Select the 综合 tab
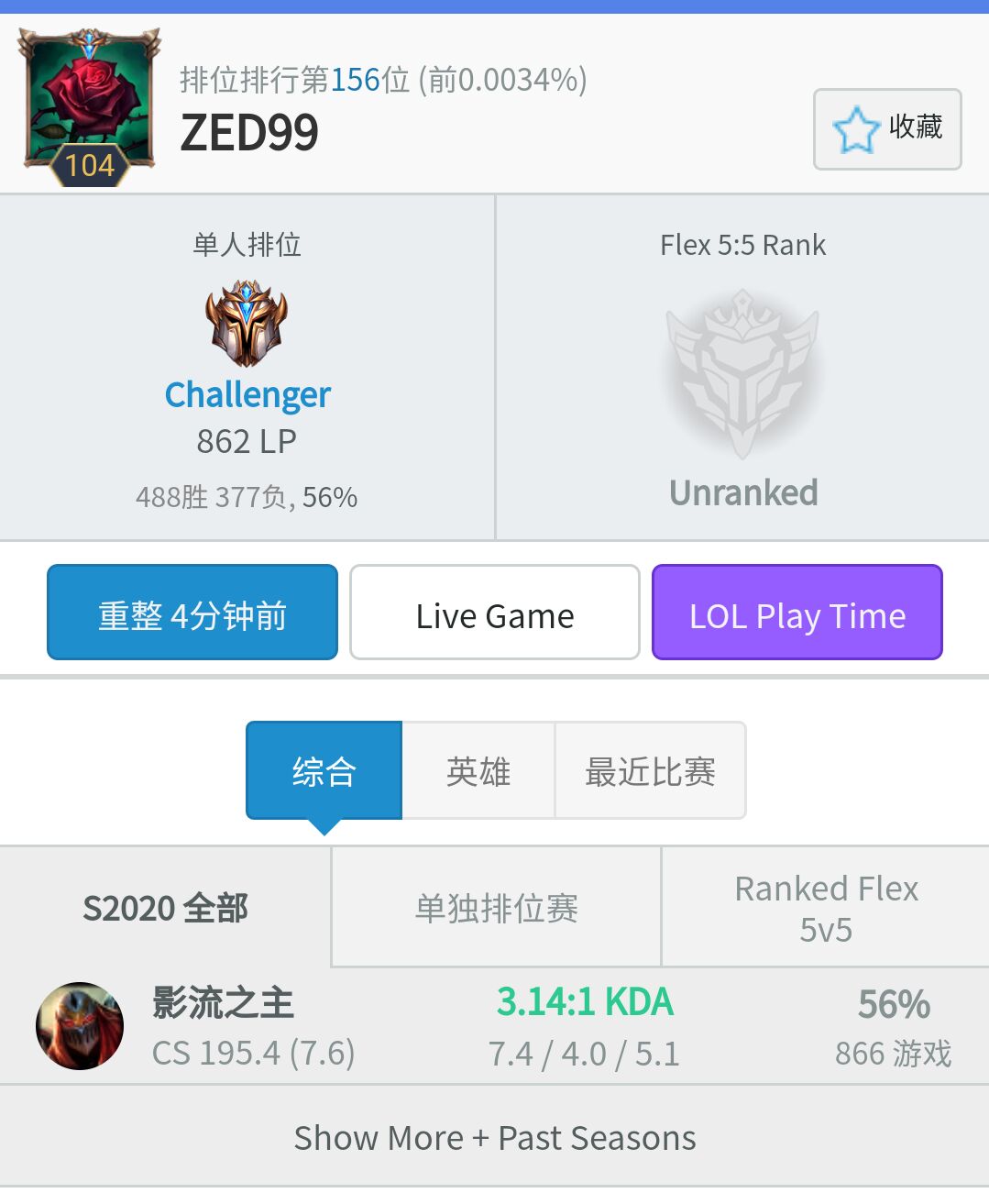The image size is (989, 1204). coord(323,771)
